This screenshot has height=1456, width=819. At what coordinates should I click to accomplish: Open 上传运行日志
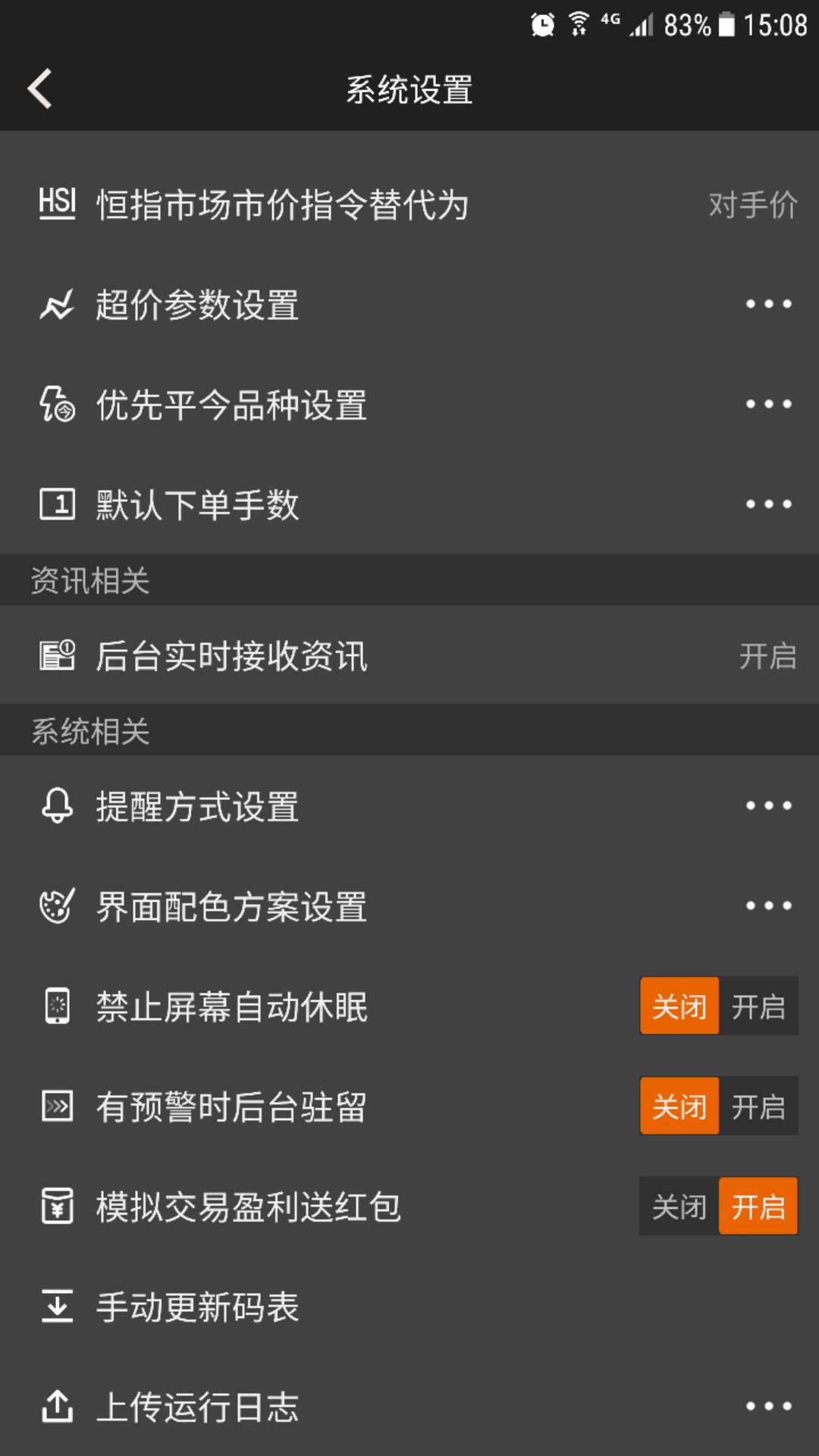(409, 1407)
